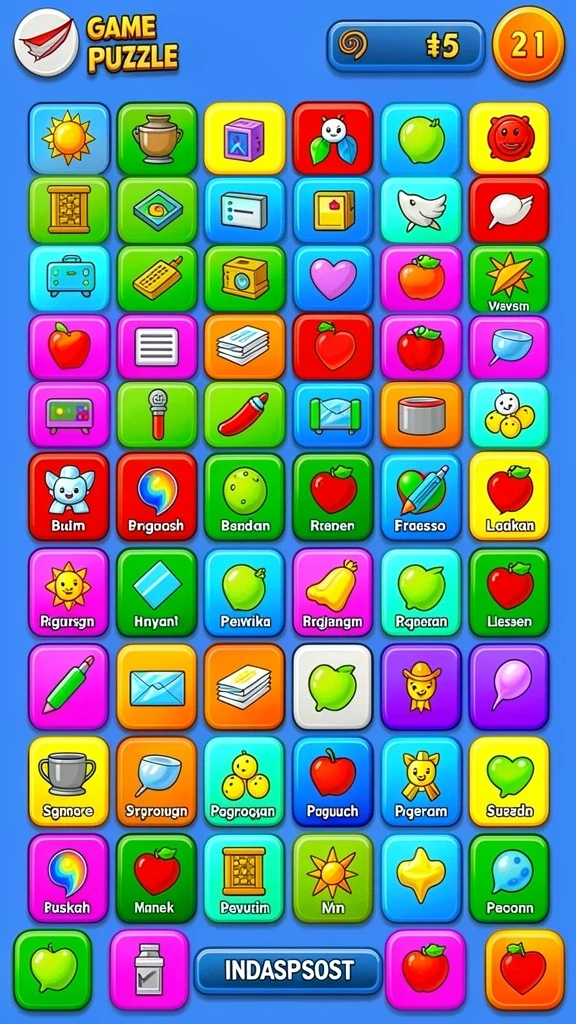
Task: Use the checklist bottle item at bottom
Action: (x=150, y=970)
